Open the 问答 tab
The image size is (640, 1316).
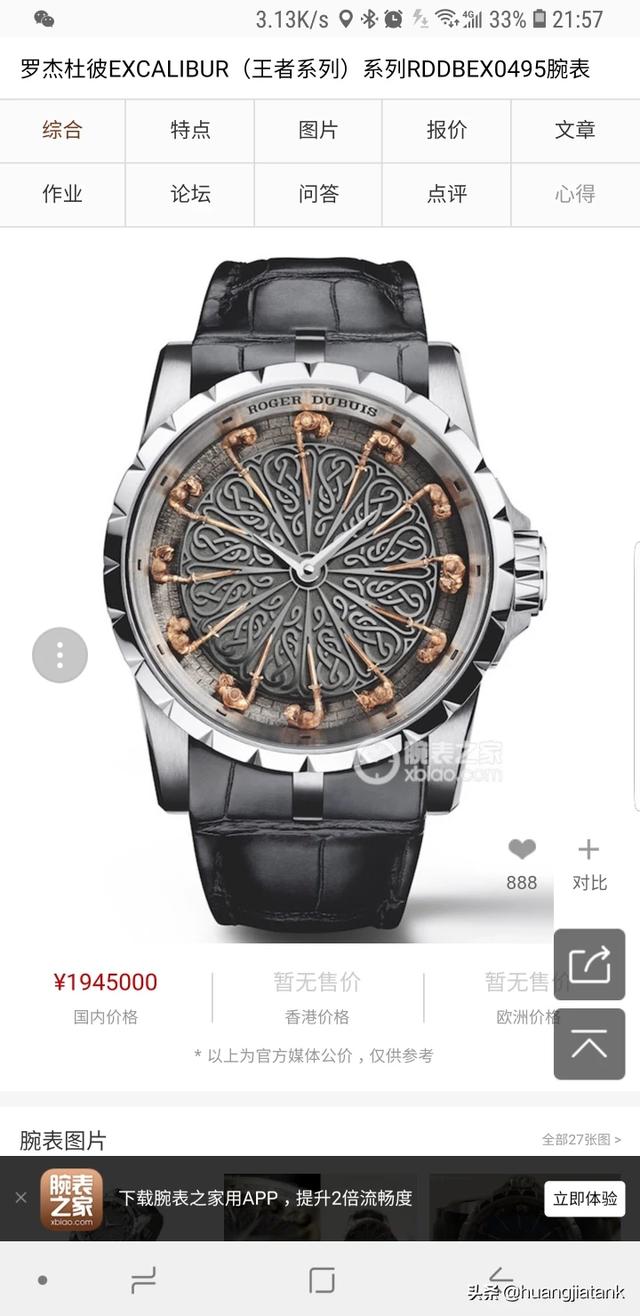pyautogui.click(x=318, y=194)
